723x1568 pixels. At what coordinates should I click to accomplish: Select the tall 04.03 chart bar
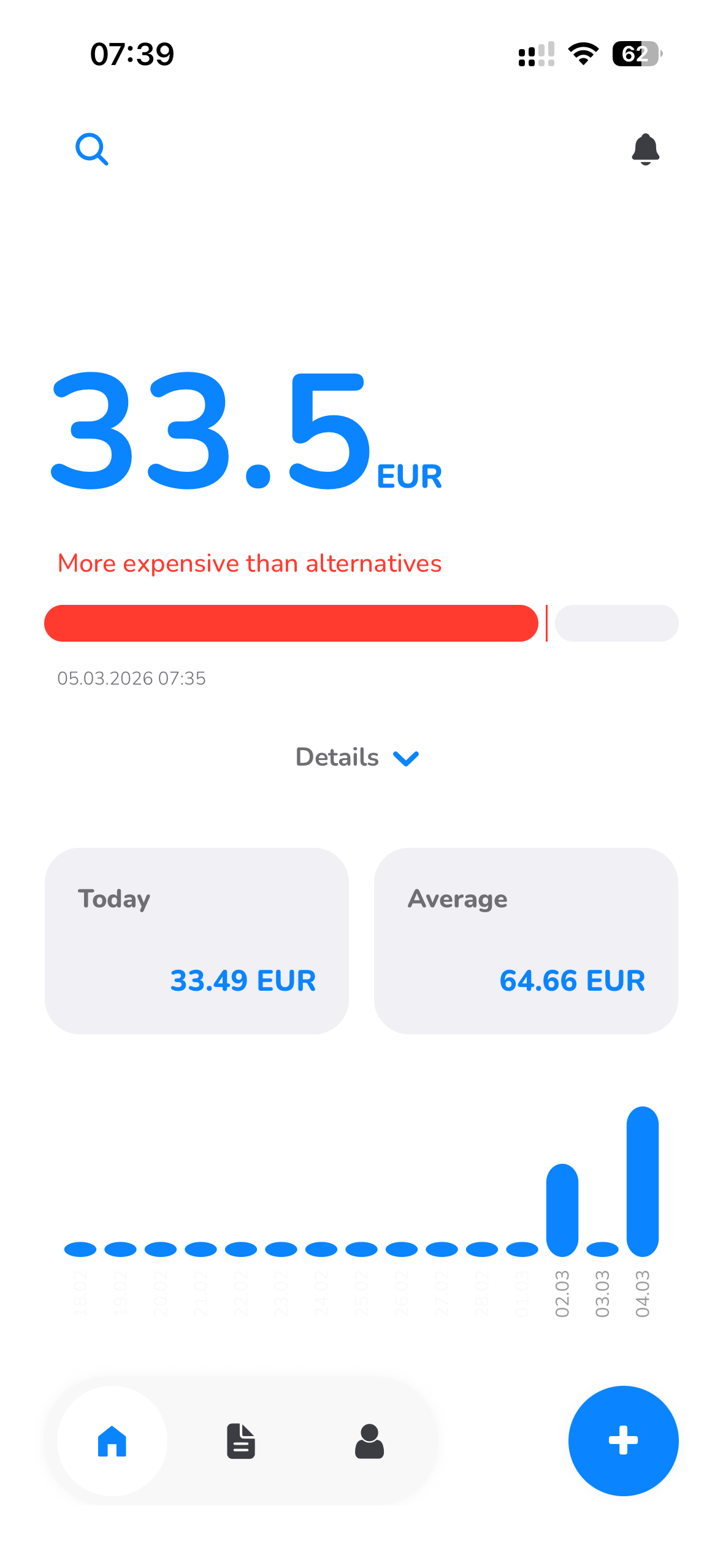[x=643, y=1184]
